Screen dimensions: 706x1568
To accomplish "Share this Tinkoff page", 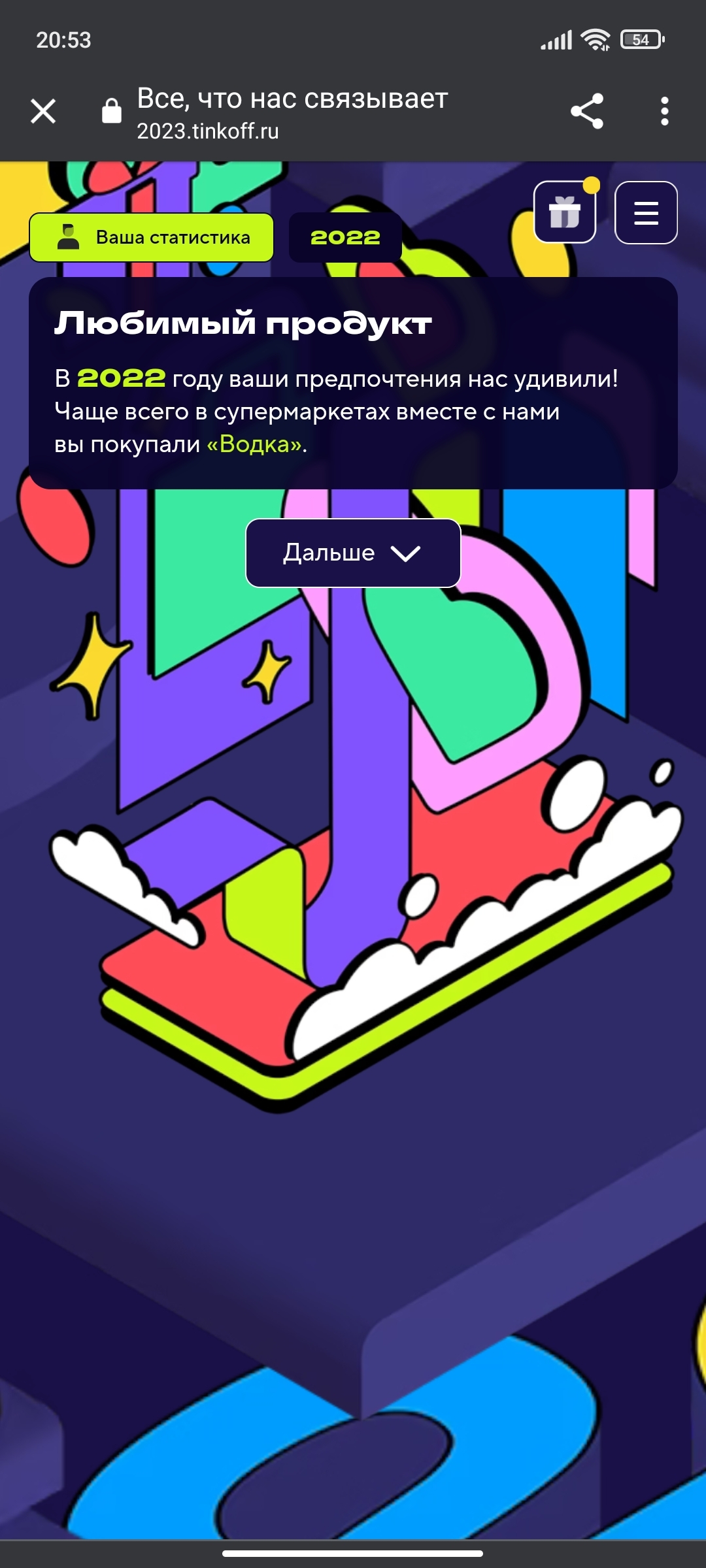I will pos(586,111).
